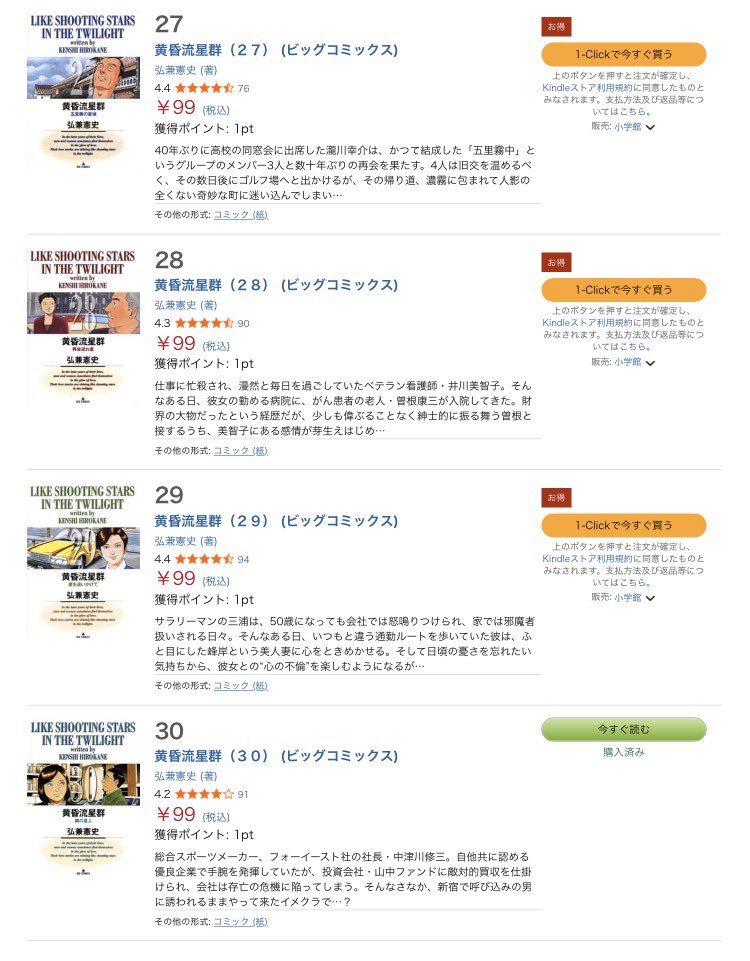
Task: Buy volume 28 with 1-Click
Action: click(623, 290)
